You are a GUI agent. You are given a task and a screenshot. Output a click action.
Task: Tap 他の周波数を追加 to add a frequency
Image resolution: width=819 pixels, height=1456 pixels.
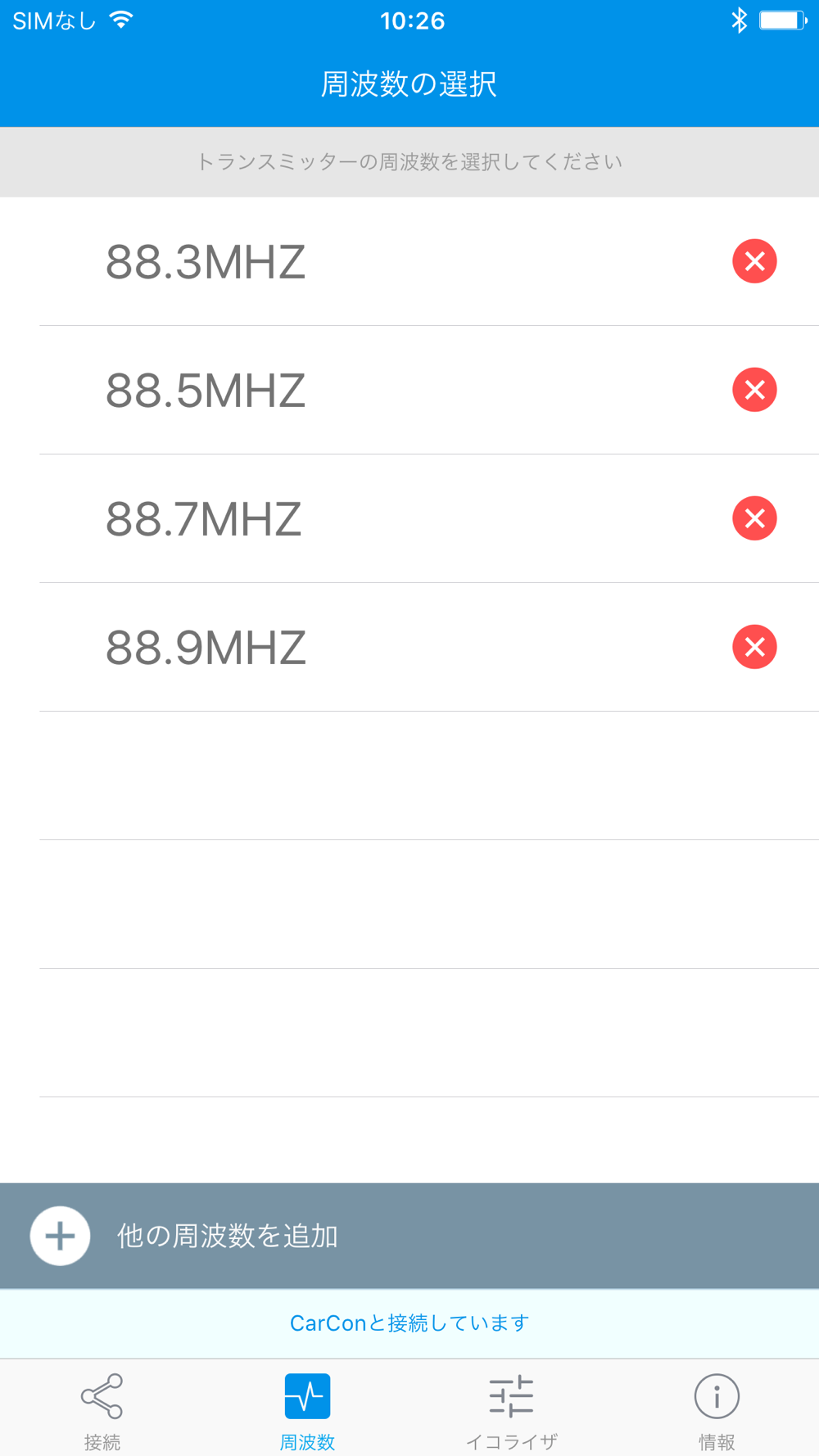point(409,1236)
